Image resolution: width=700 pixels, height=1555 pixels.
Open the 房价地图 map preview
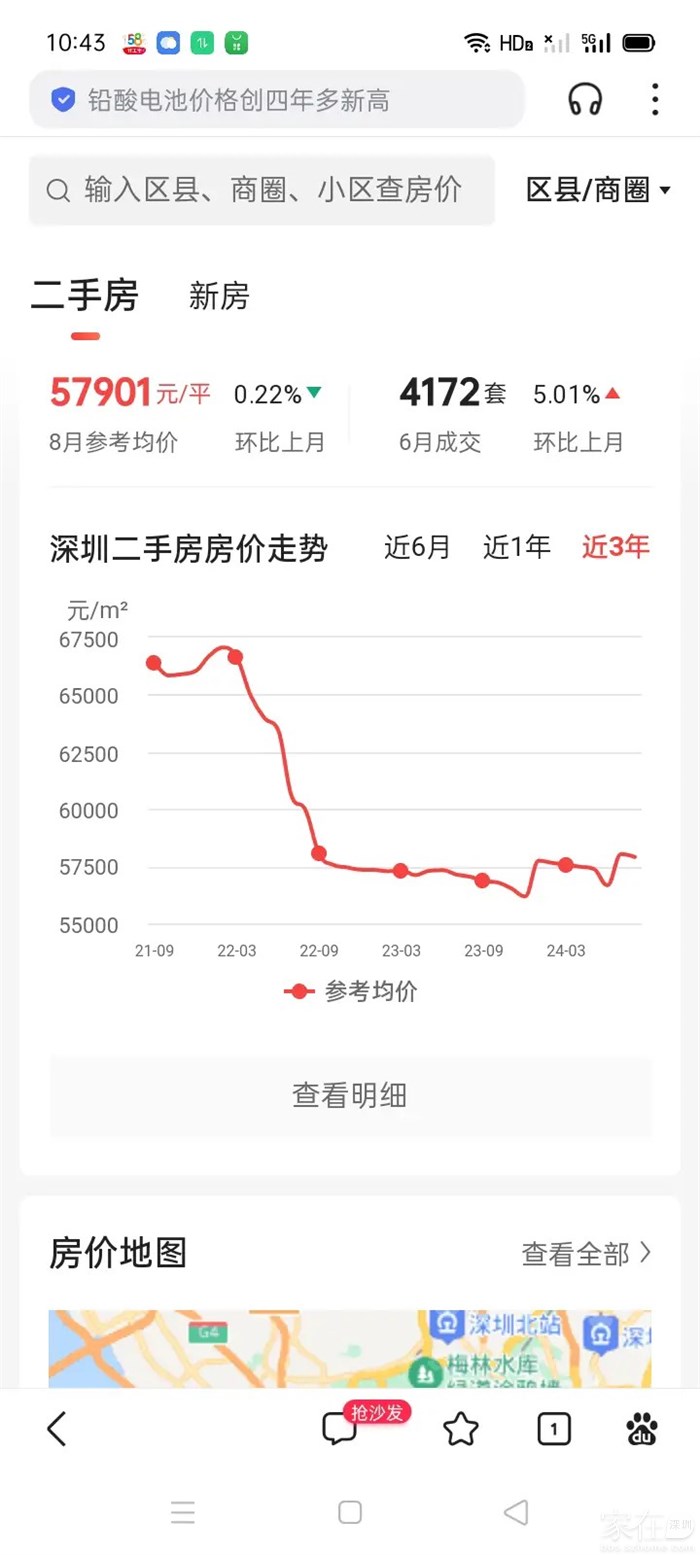point(350,1348)
